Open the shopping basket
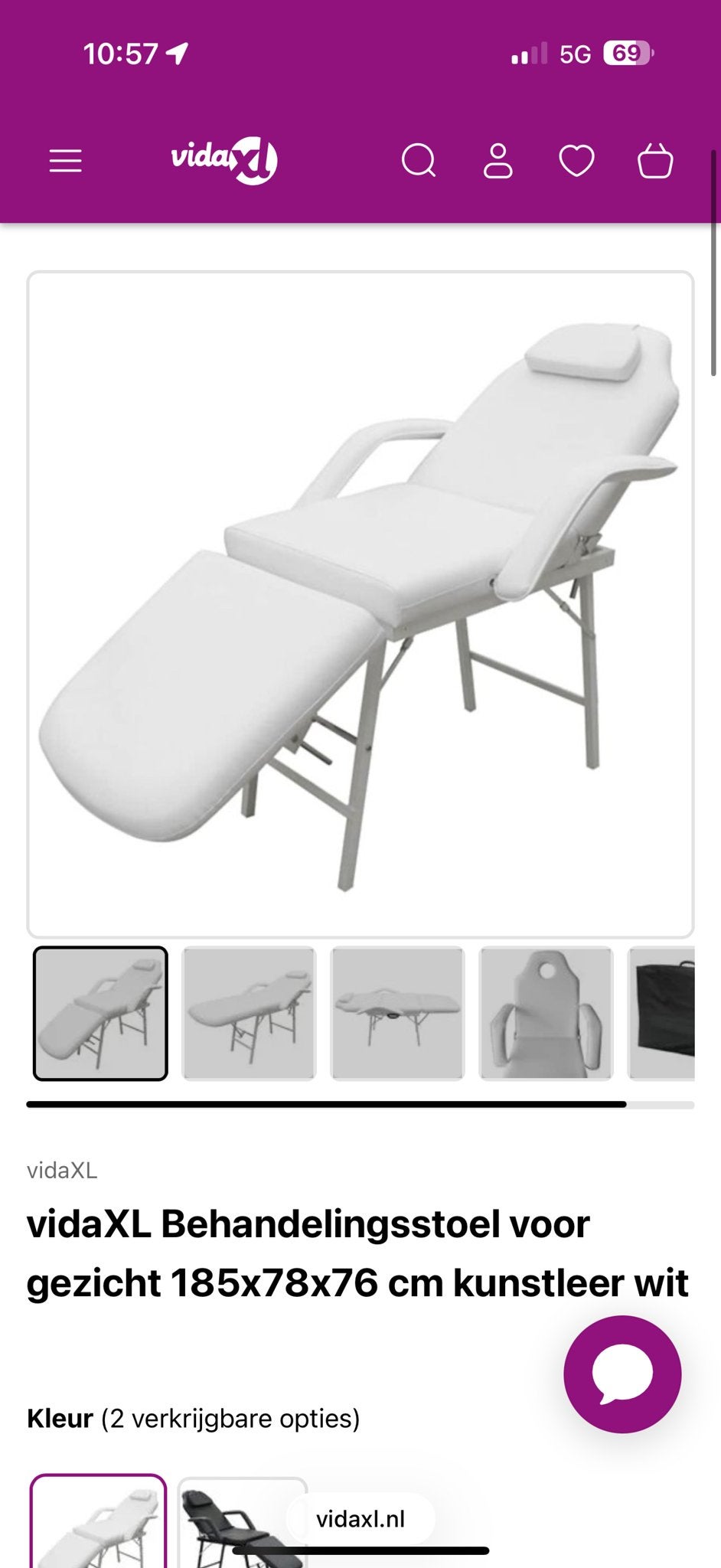This screenshot has height=1568, width=721. tap(655, 161)
